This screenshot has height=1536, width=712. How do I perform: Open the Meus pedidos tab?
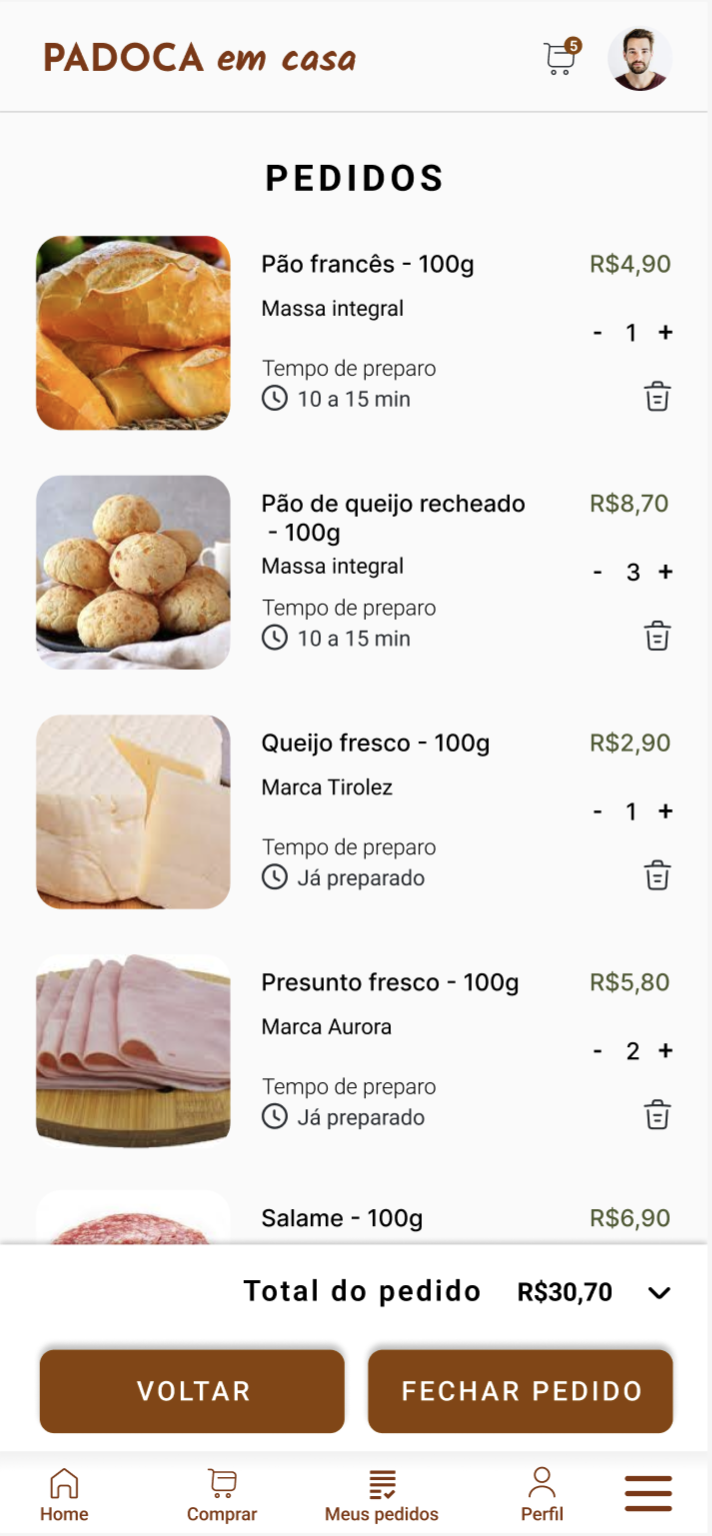coord(381,1495)
